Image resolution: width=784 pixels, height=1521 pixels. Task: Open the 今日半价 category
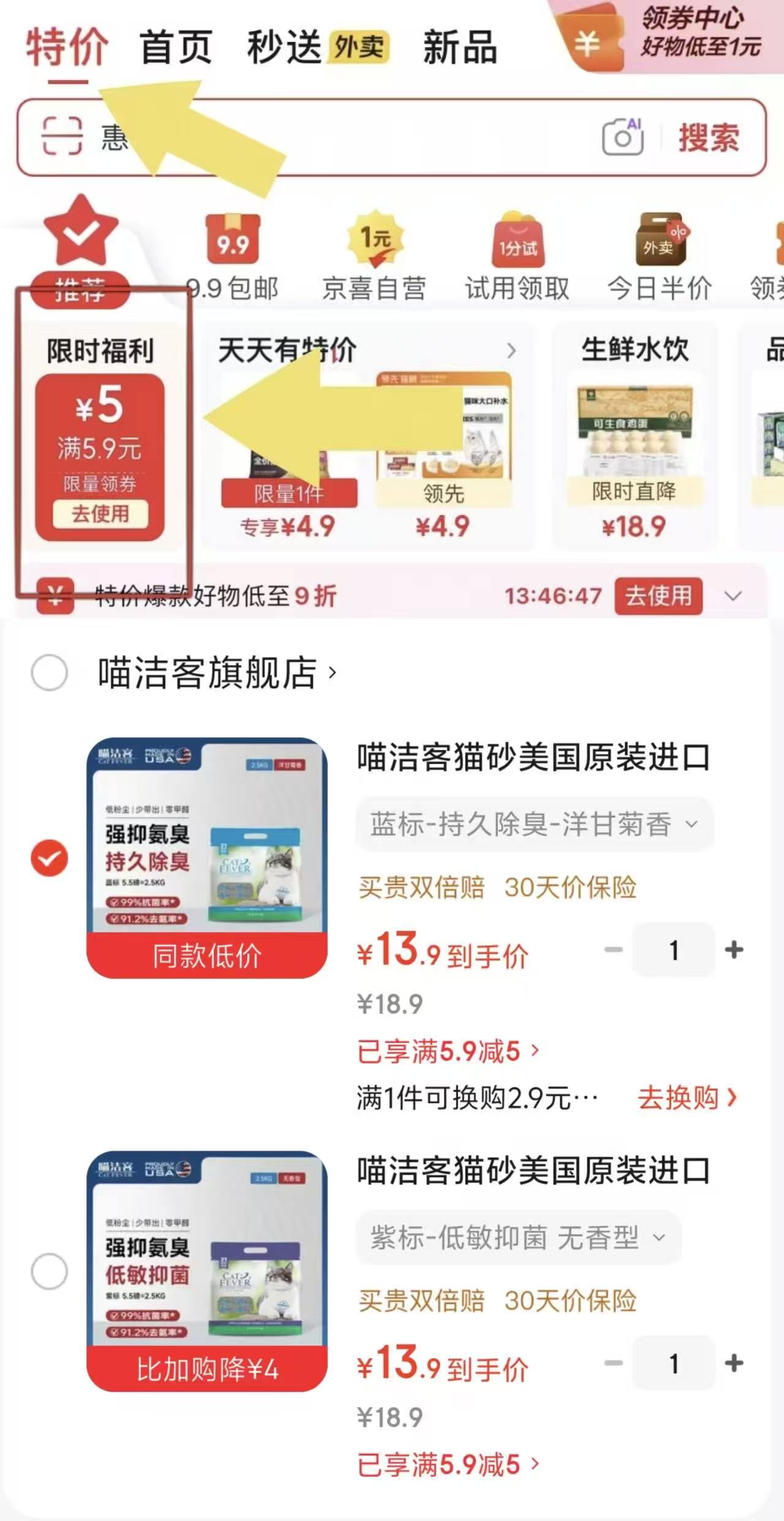(x=659, y=257)
